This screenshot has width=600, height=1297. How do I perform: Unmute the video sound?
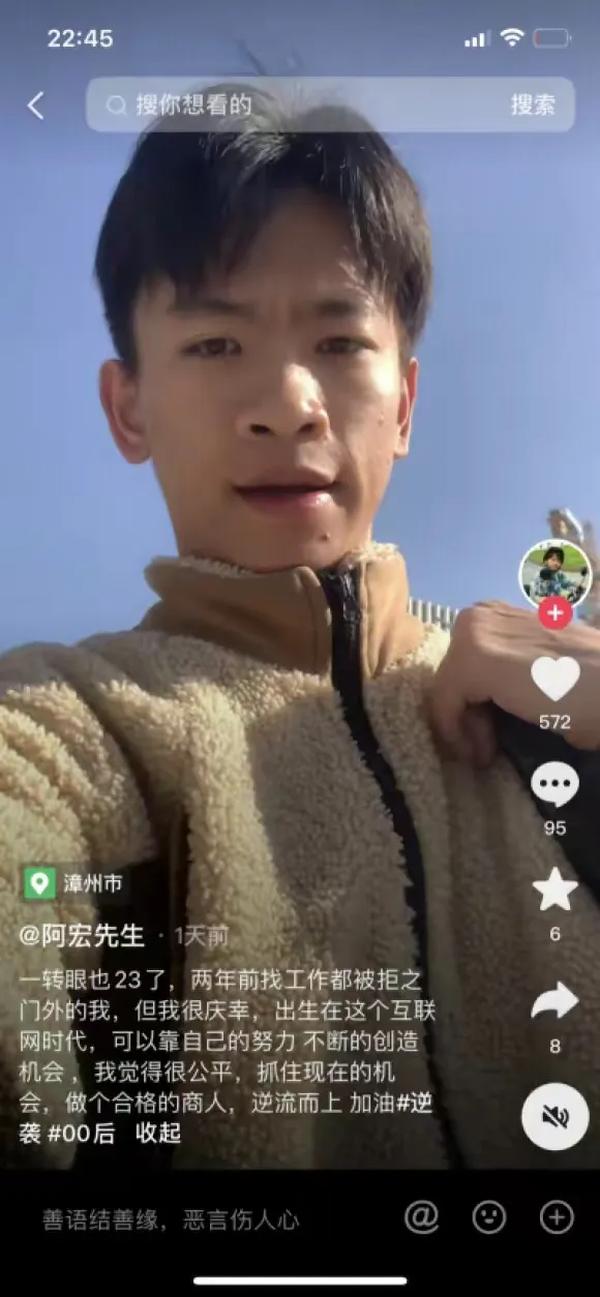(555, 1115)
